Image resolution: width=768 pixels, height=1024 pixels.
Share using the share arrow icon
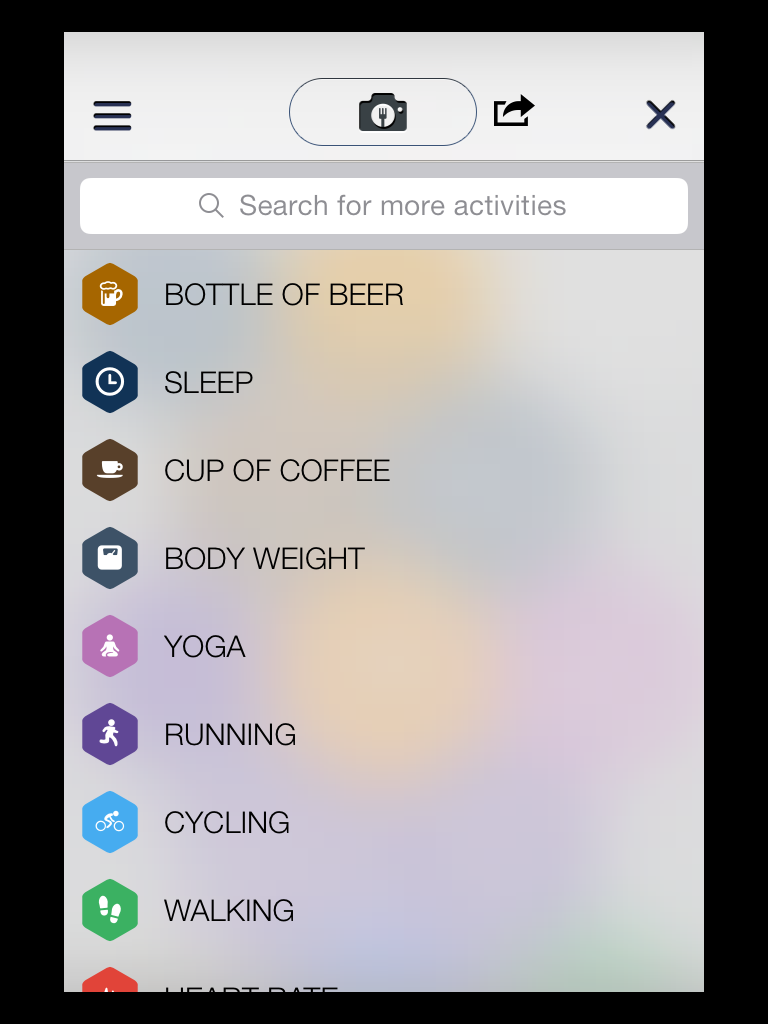(514, 111)
